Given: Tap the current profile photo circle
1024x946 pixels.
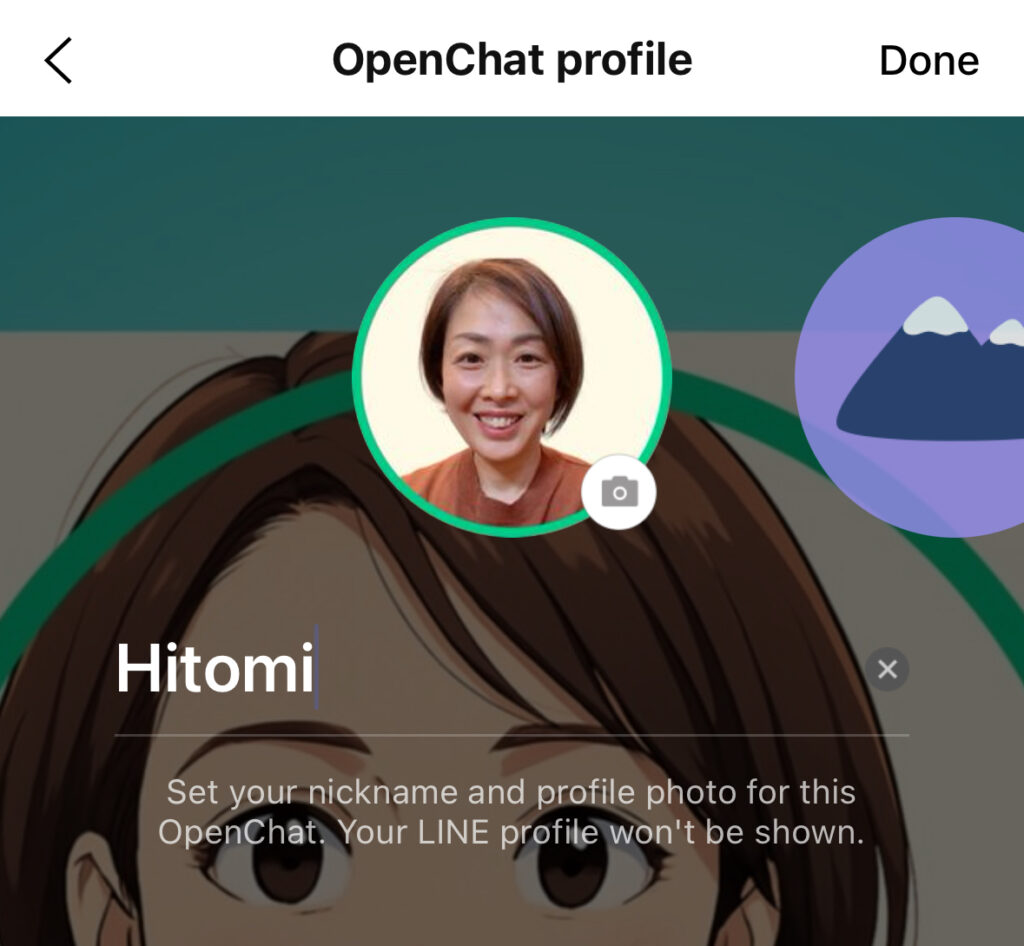Looking at the screenshot, I should point(500,375).
